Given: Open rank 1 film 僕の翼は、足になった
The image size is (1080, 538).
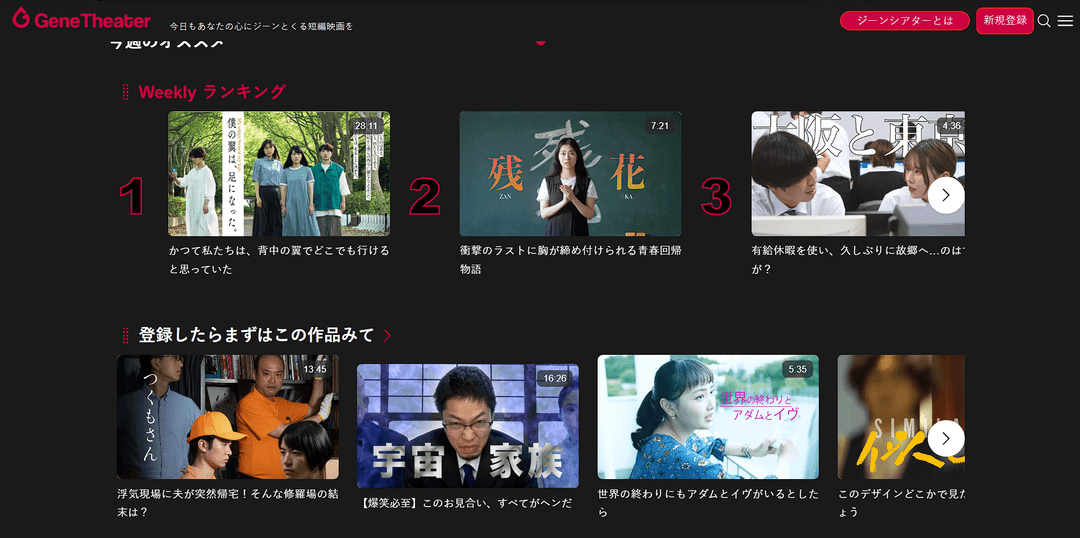Looking at the screenshot, I should tap(279, 174).
